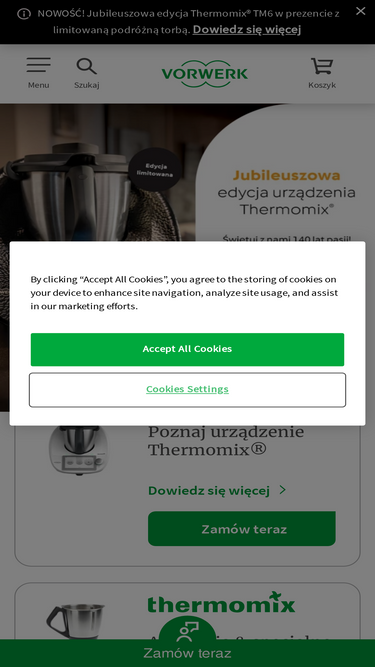Dismiss the top announcement banner
Viewport: 375px width, 667px height.
click(x=361, y=11)
